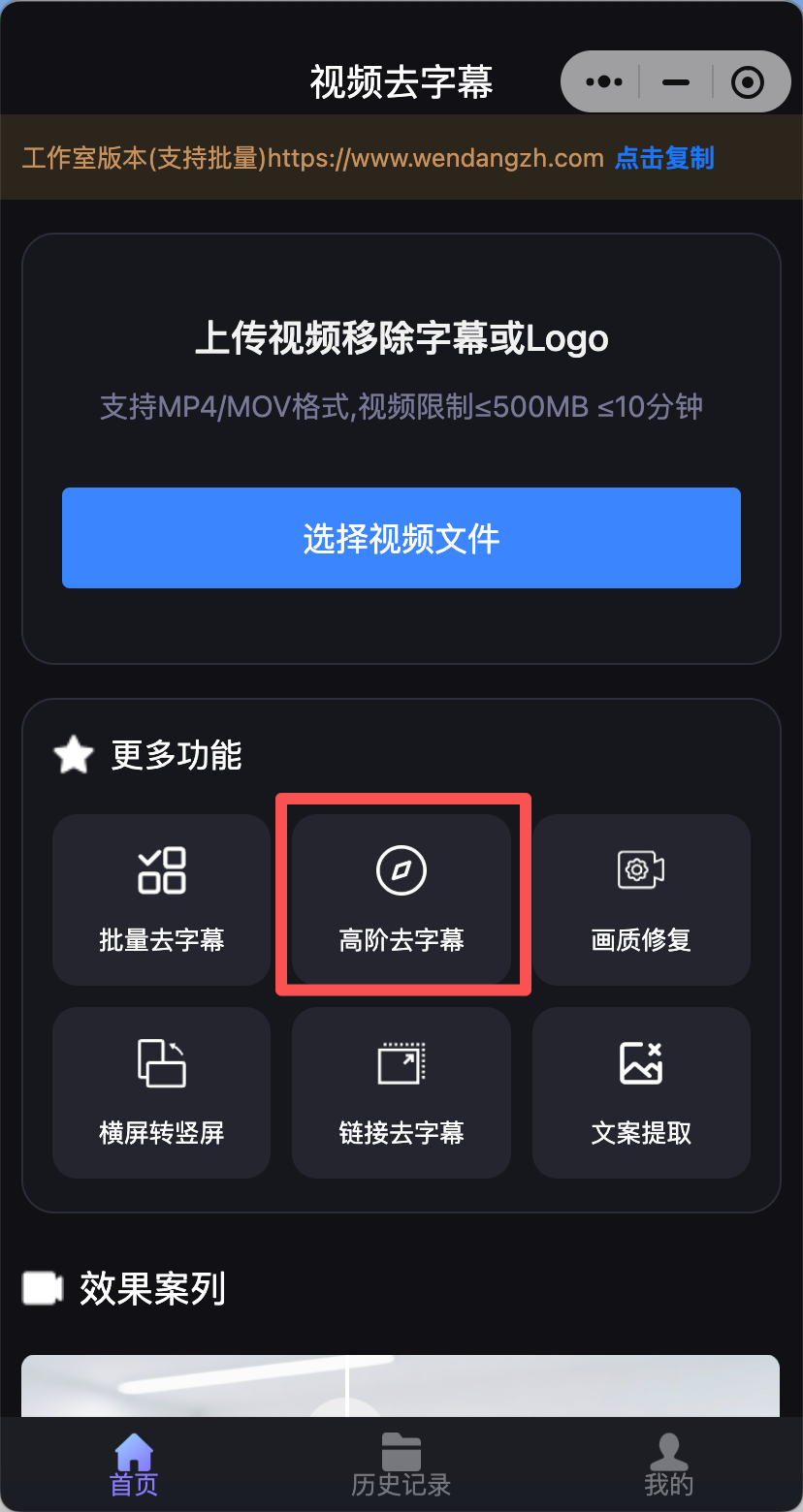Viewport: 803px width, 1512px height.
Task: Open the mini program more-options menu
Action: [x=604, y=82]
